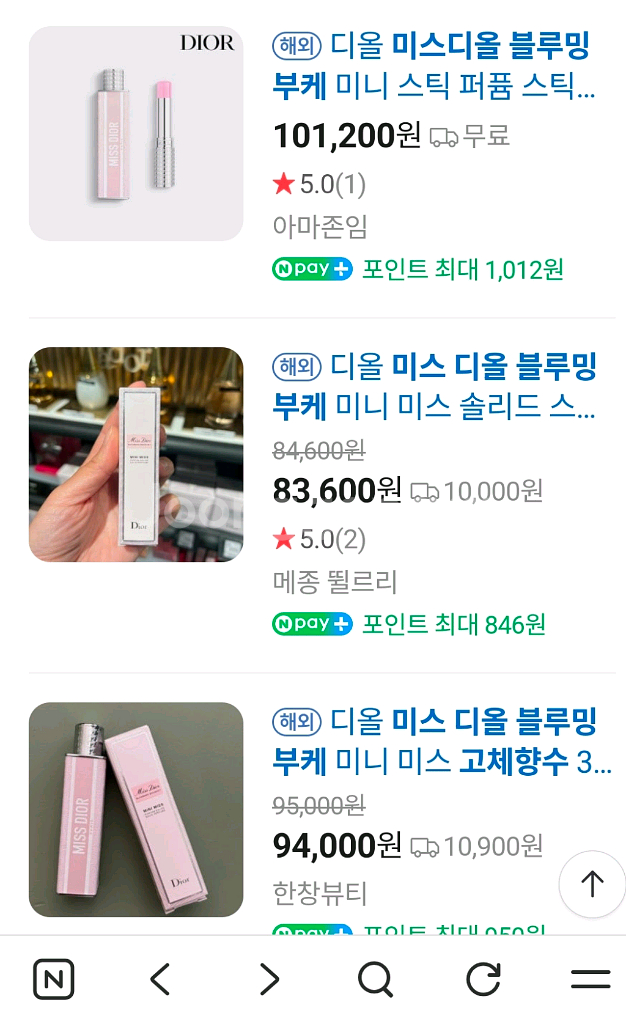Reload the current page
This screenshot has width=626, height=1024.
click(483, 979)
